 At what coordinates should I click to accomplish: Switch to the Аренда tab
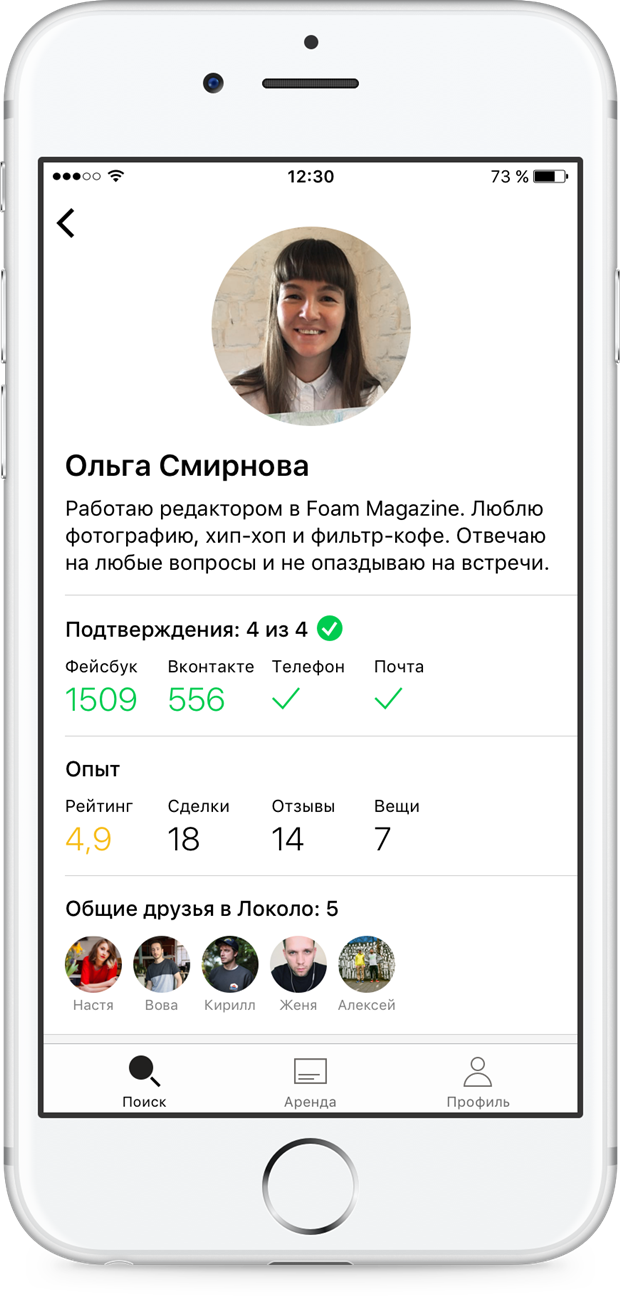(310, 1081)
